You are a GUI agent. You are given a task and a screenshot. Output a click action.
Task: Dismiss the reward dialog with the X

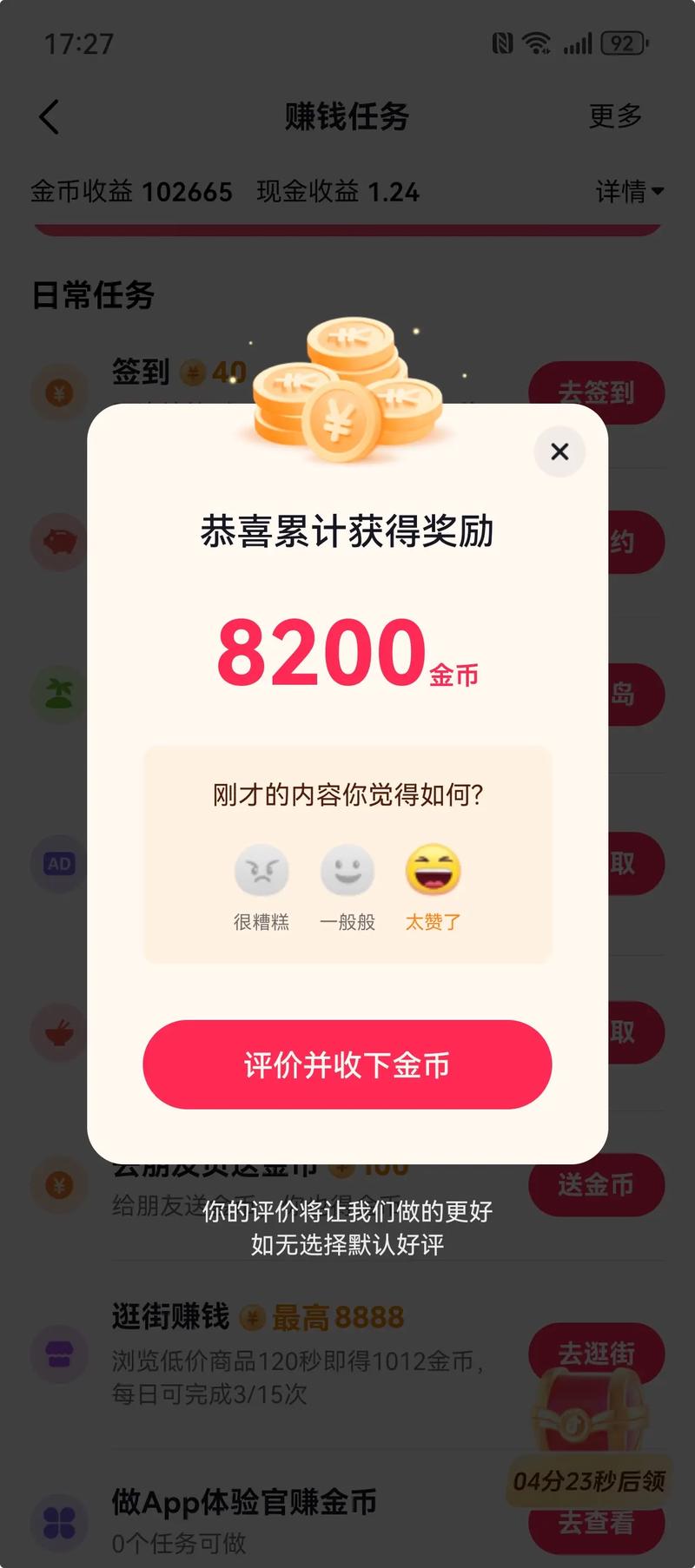click(x=559, y=452)
